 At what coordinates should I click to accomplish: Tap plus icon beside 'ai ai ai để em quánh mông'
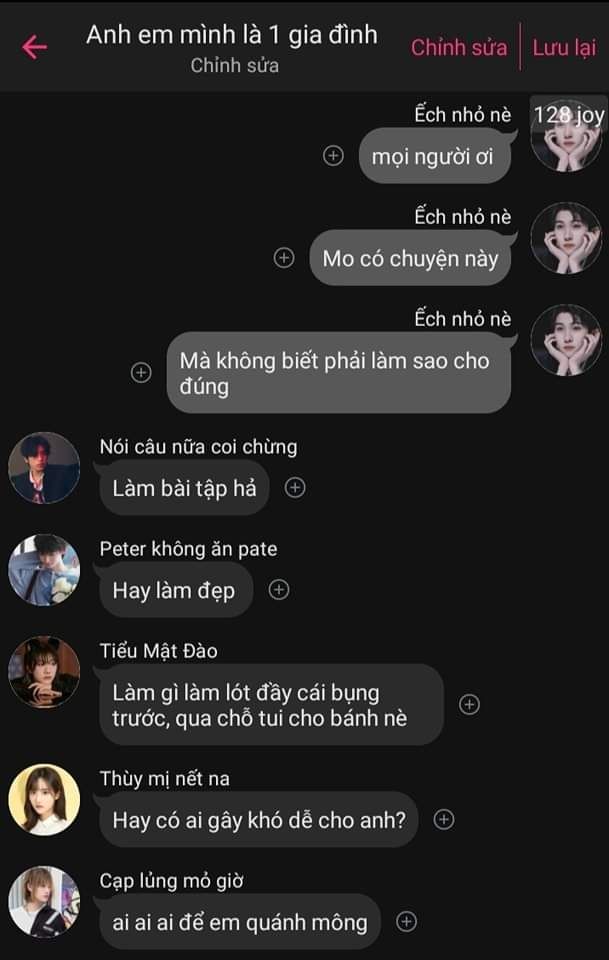[406, 922]
